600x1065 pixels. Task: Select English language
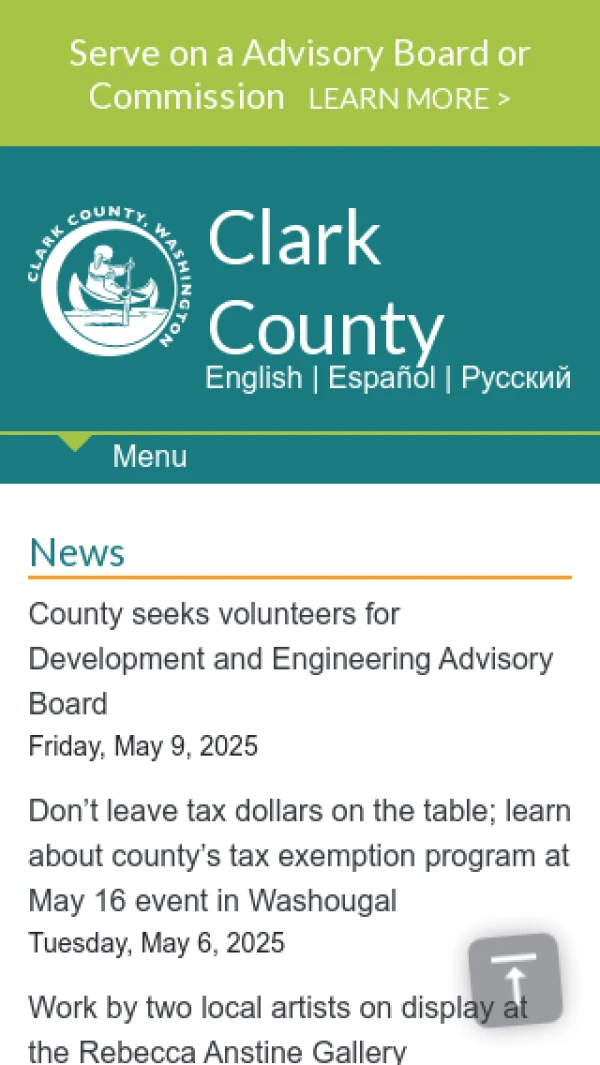tap(253, 378)
